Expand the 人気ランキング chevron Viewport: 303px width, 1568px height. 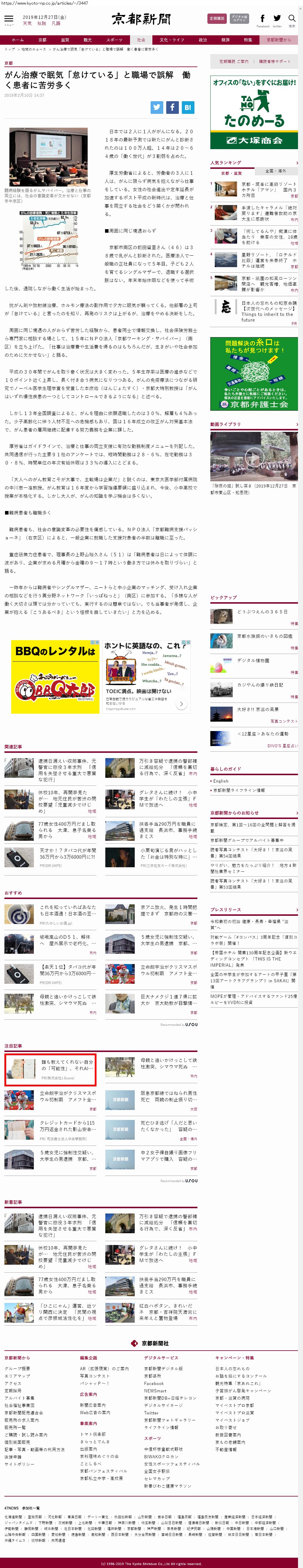point(296,162)
